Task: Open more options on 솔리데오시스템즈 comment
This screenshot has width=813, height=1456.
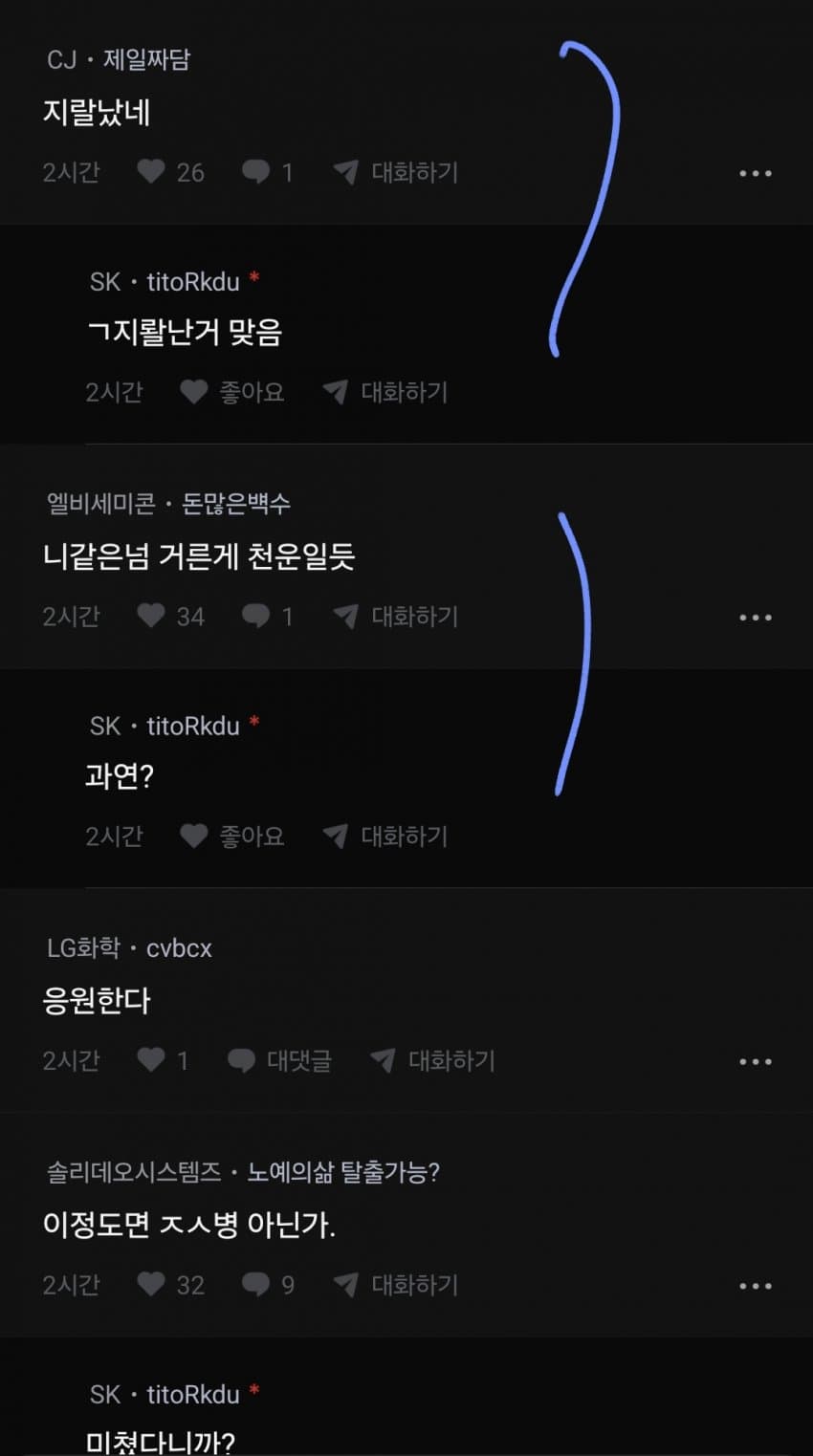Action: [x=755, y=1286]
